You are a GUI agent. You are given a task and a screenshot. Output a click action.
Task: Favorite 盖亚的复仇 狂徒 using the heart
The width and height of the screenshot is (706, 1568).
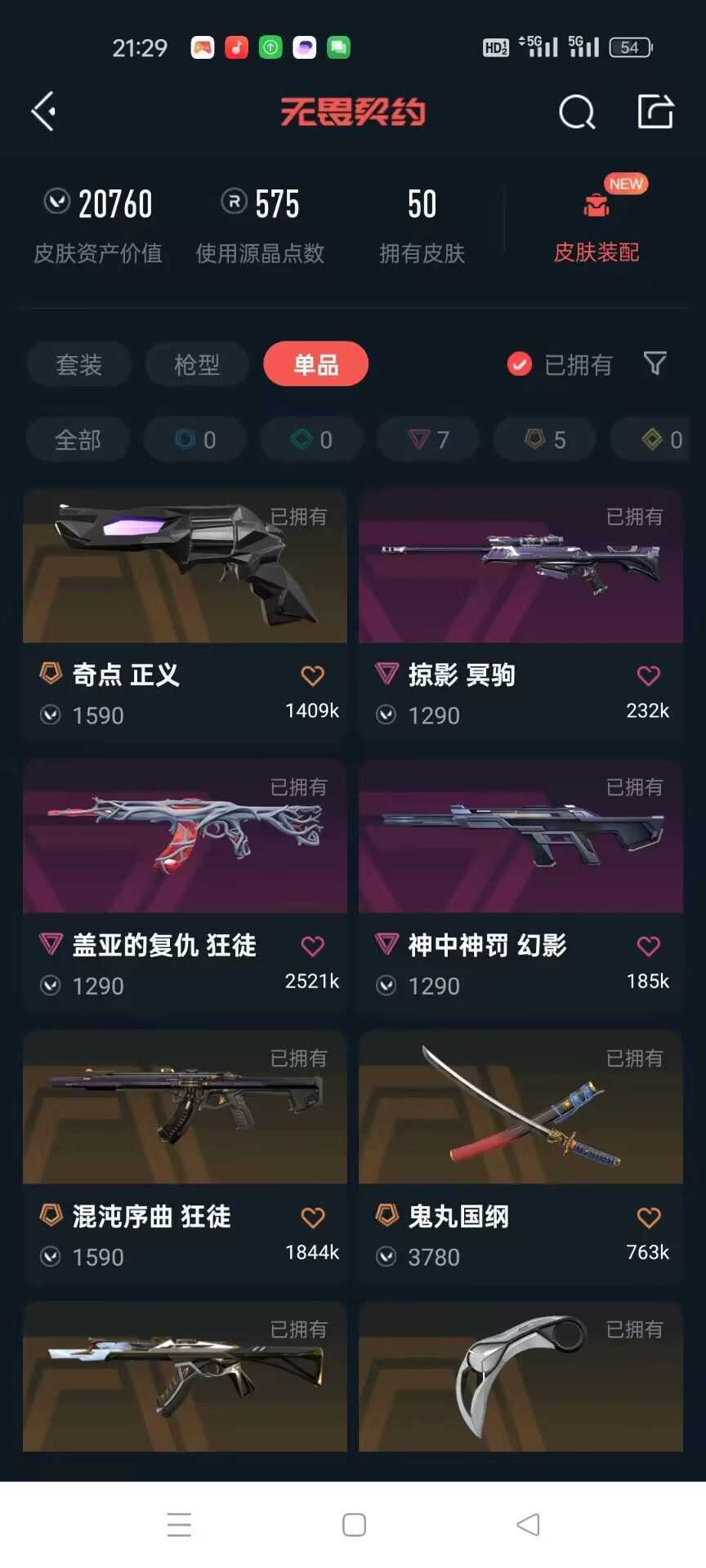pyautogui.click(x=312, y=946)
